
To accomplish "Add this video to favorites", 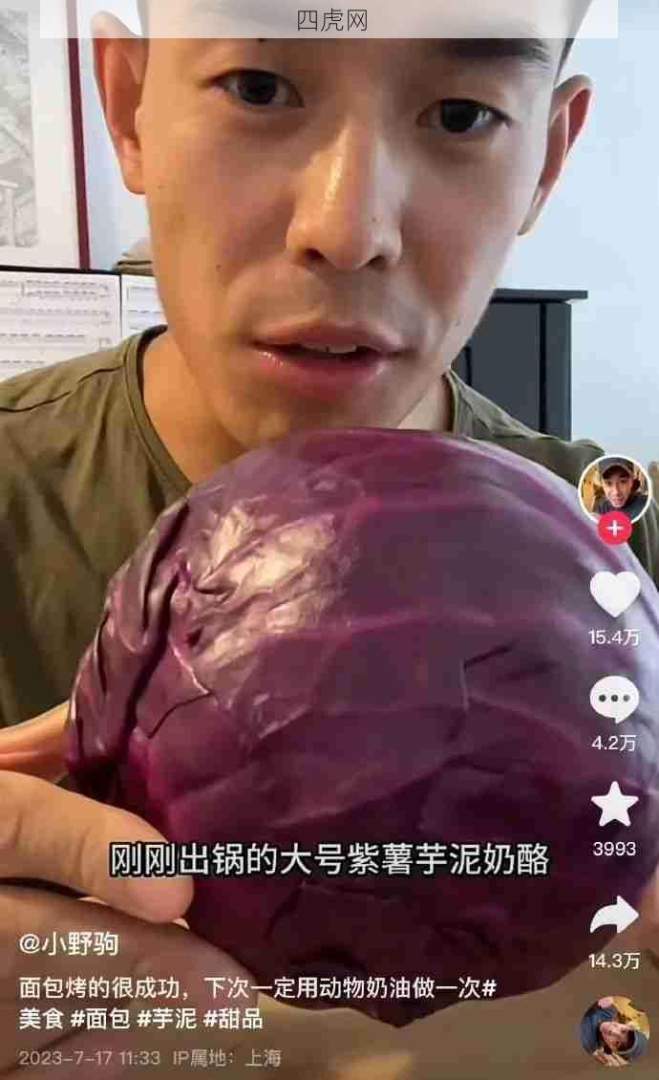I will [x=614, y=805].
